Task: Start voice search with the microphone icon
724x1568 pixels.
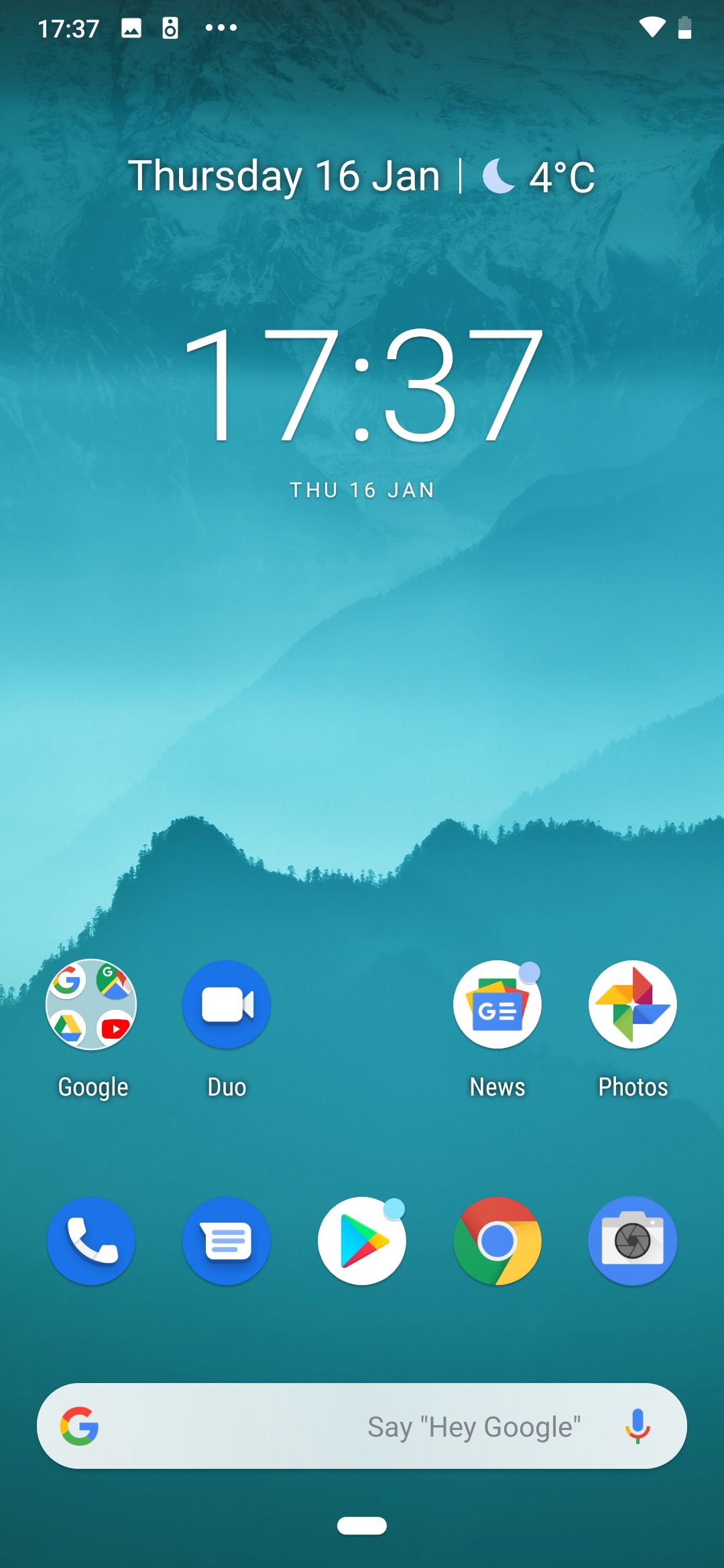Action: [x=638, y=1426]
